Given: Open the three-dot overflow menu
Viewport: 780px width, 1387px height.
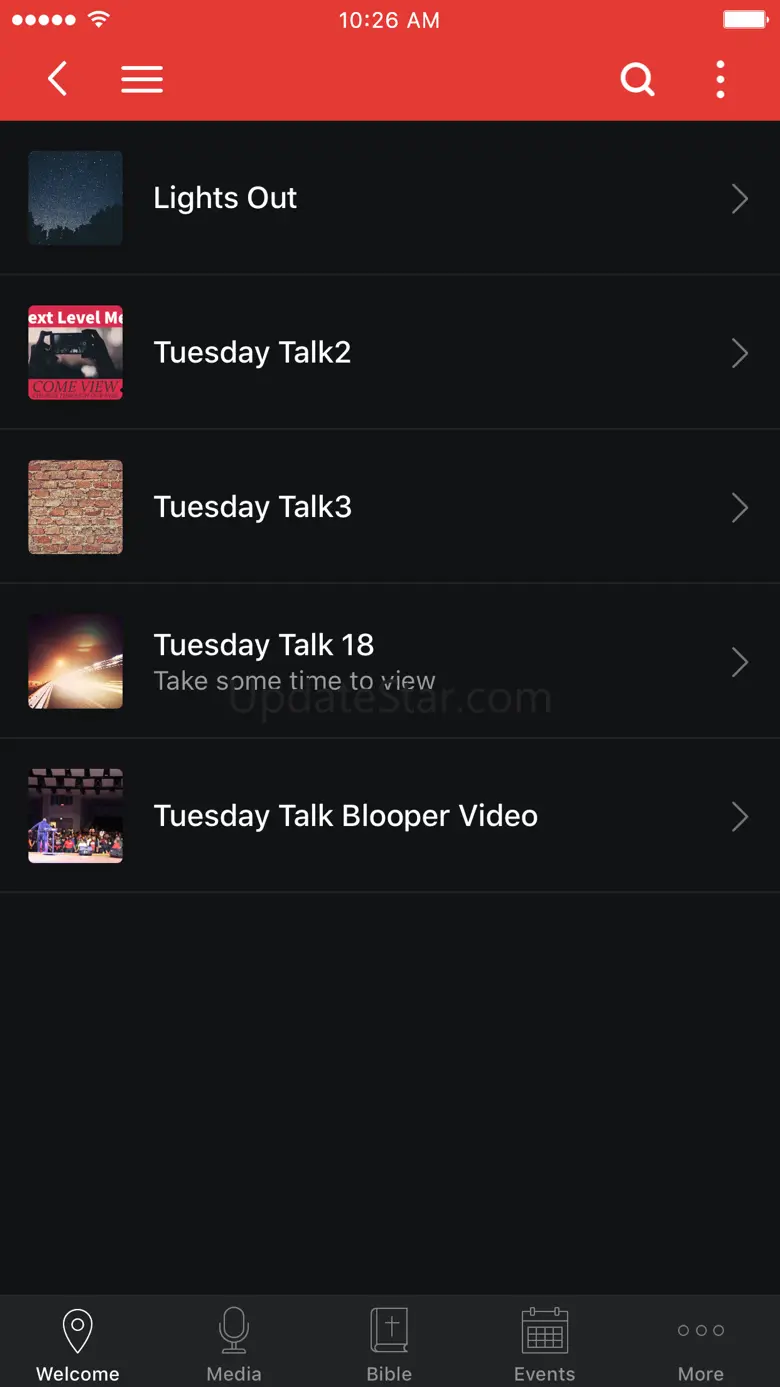Looking at the screenshot, I should [720, 79].
